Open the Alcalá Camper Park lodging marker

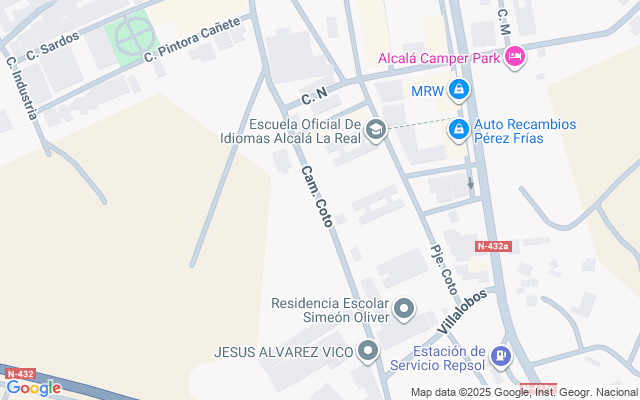[515, 57]
